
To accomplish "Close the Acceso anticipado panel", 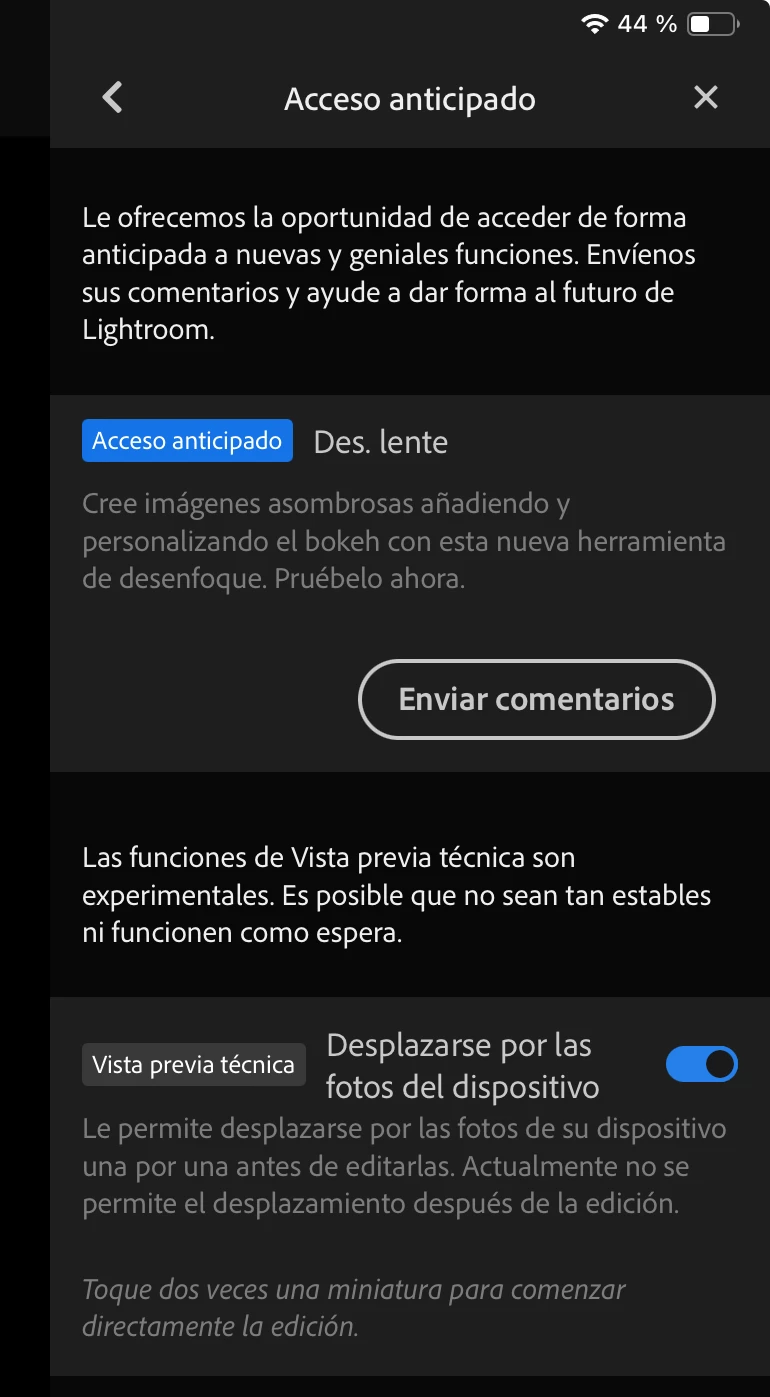I will 706,98.
